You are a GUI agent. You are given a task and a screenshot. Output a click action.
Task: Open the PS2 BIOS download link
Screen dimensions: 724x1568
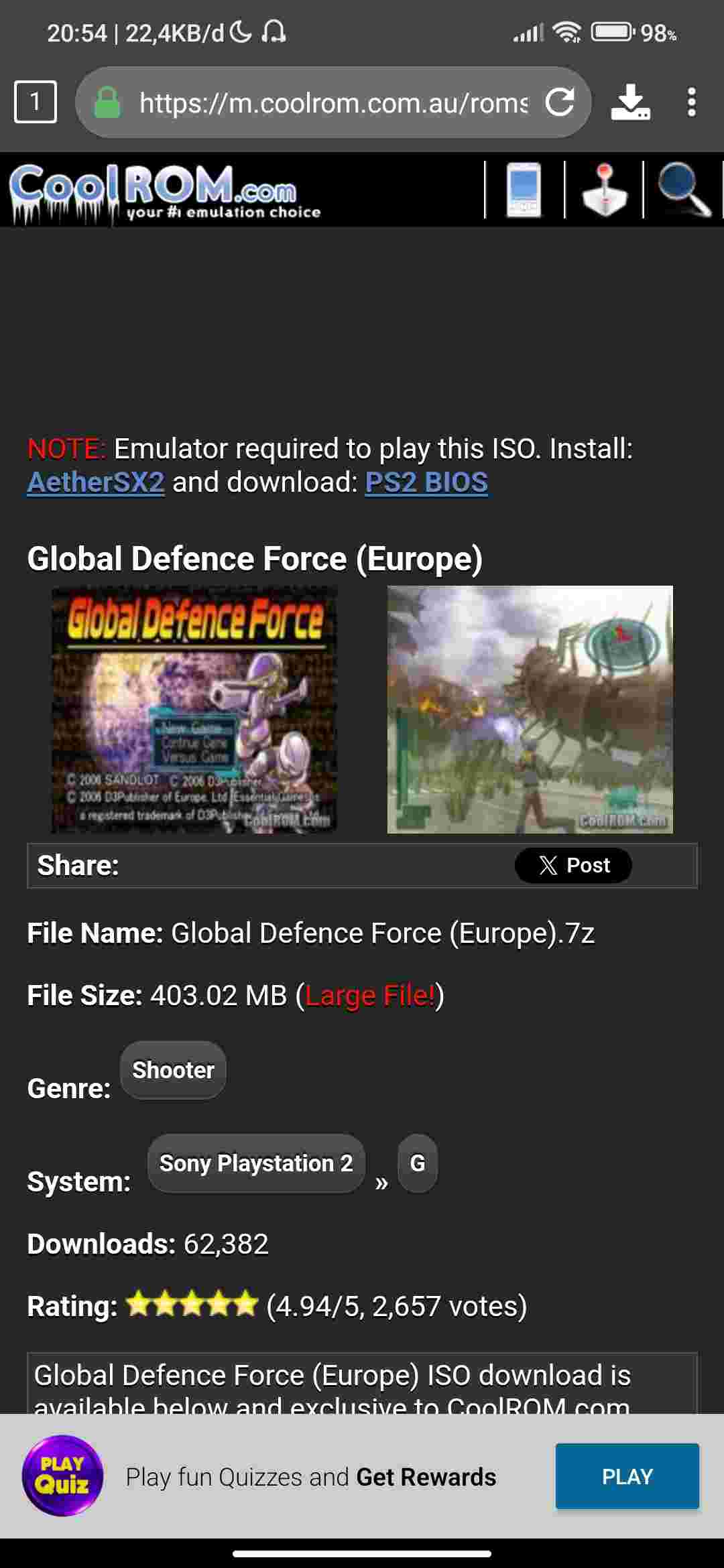(x=426, y=482)
